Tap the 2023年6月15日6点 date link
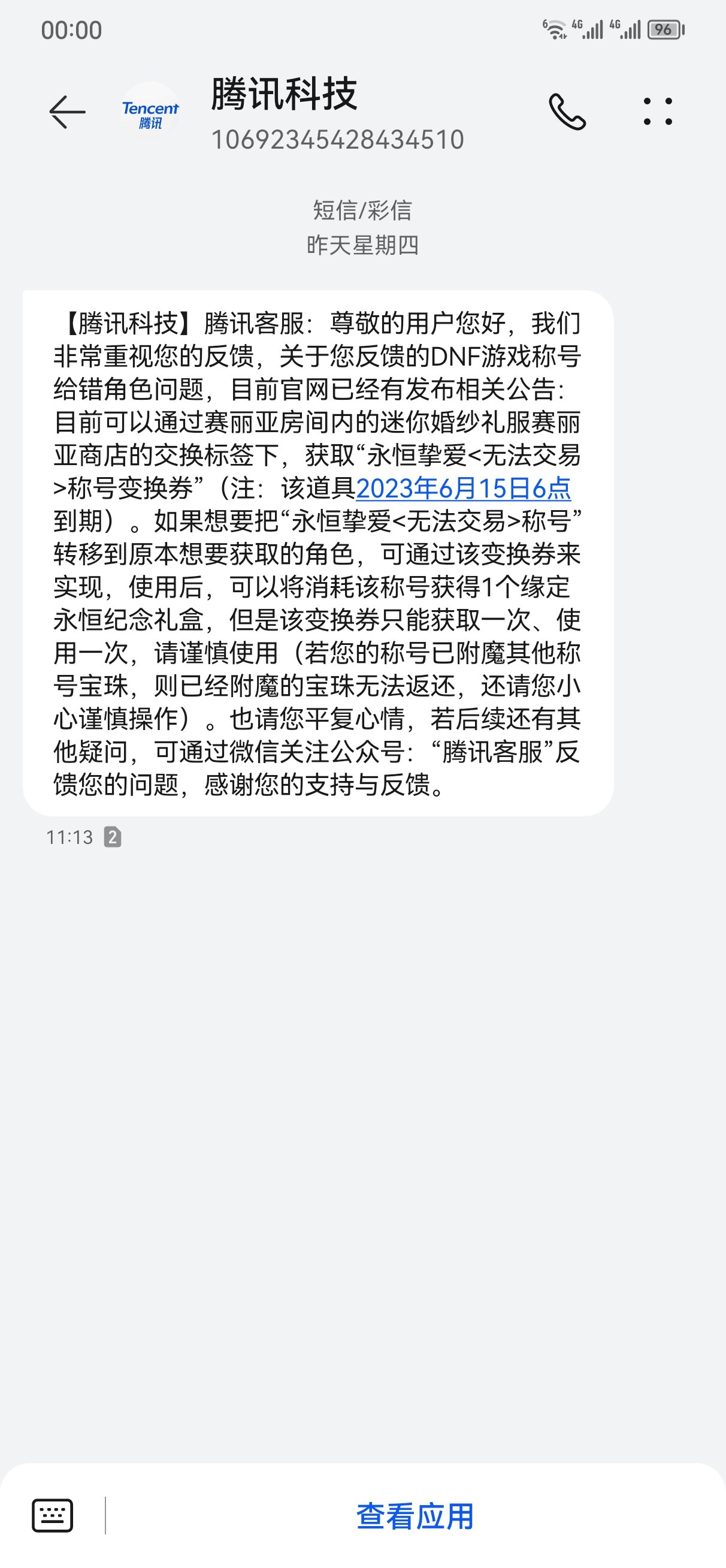The width and height of the screenshot is (726, 1568). pos(464,488)
